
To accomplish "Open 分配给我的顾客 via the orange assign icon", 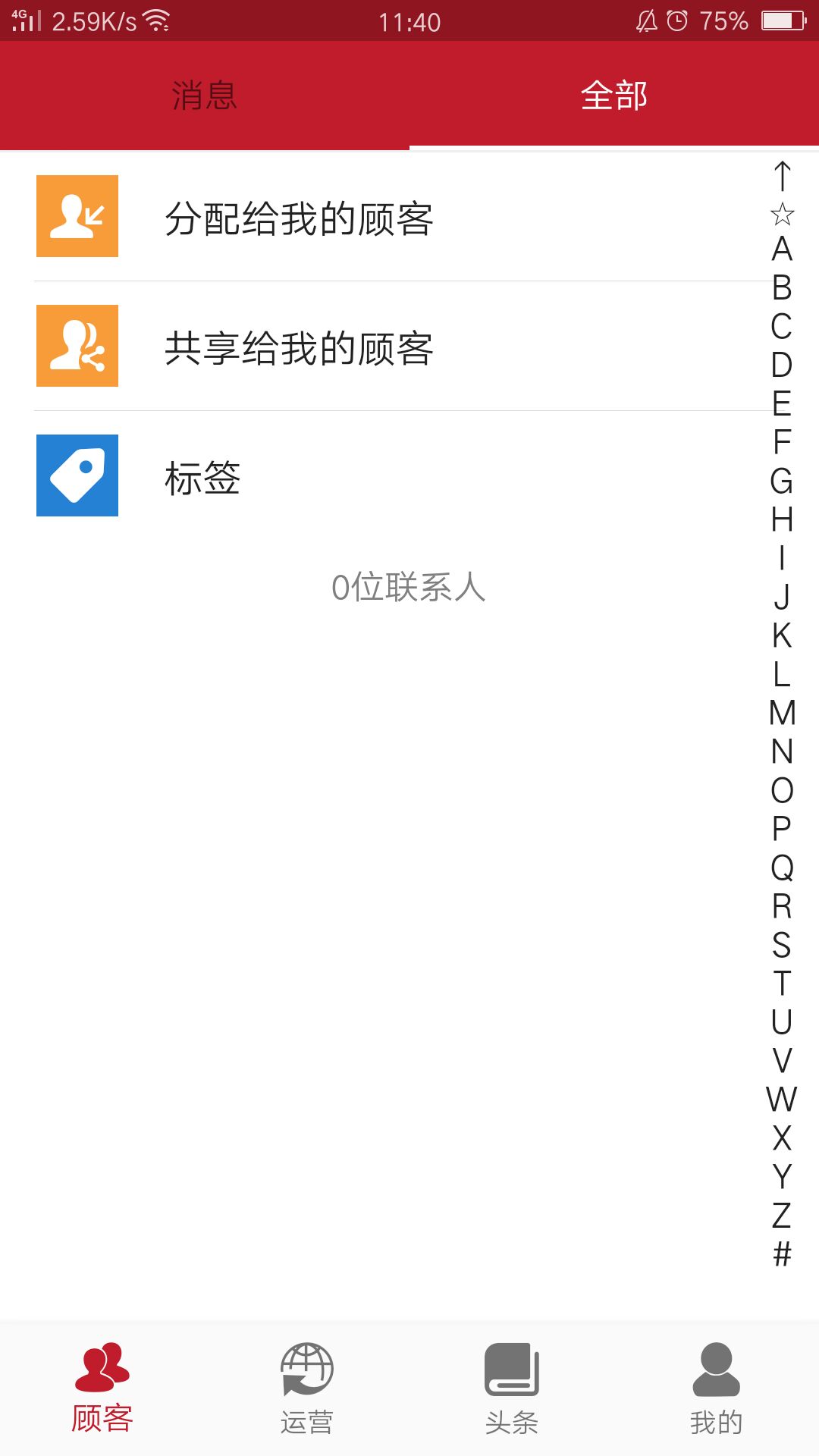I will [x=77, y=216].
